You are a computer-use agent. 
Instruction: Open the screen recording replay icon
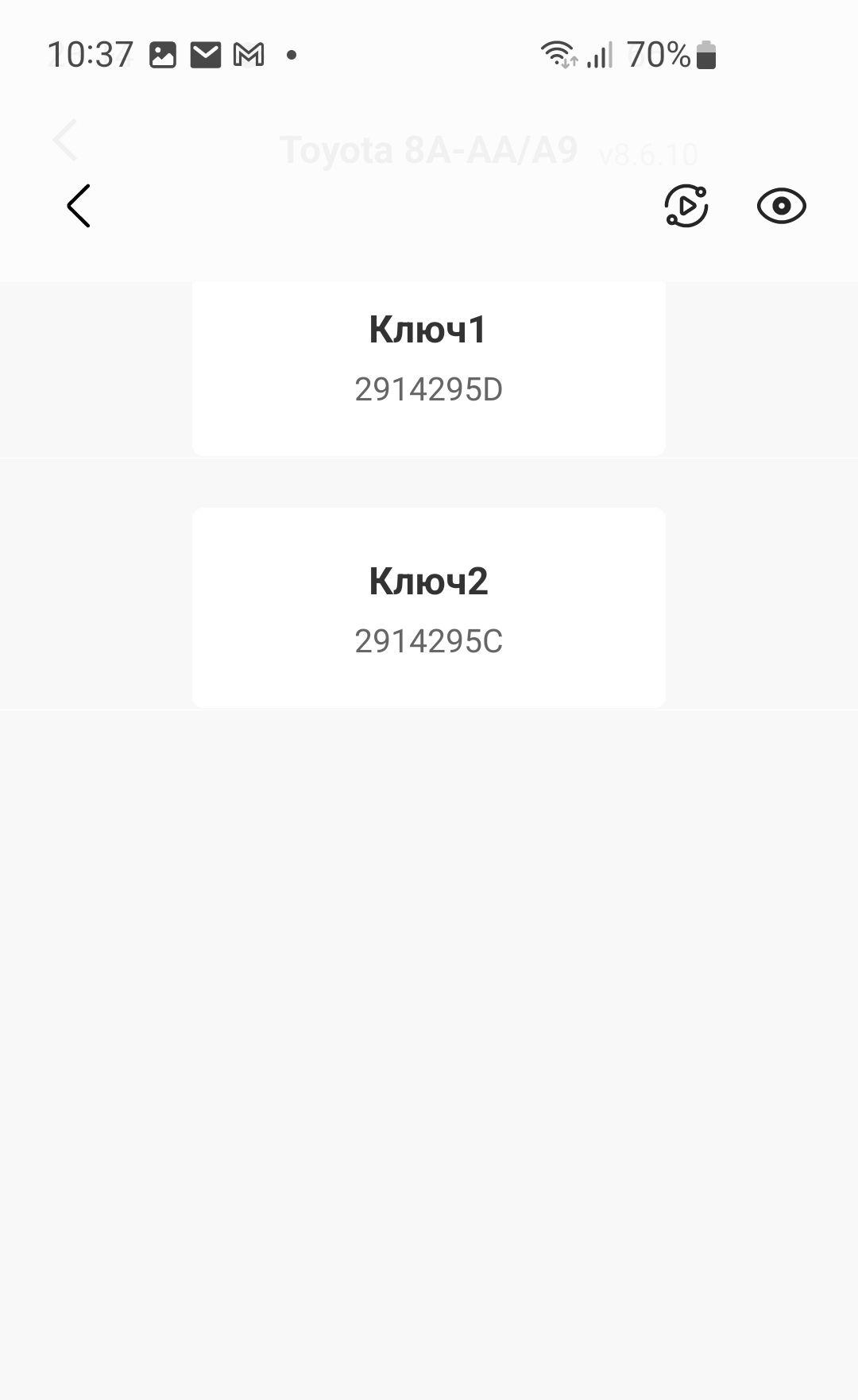coord(686,206)
